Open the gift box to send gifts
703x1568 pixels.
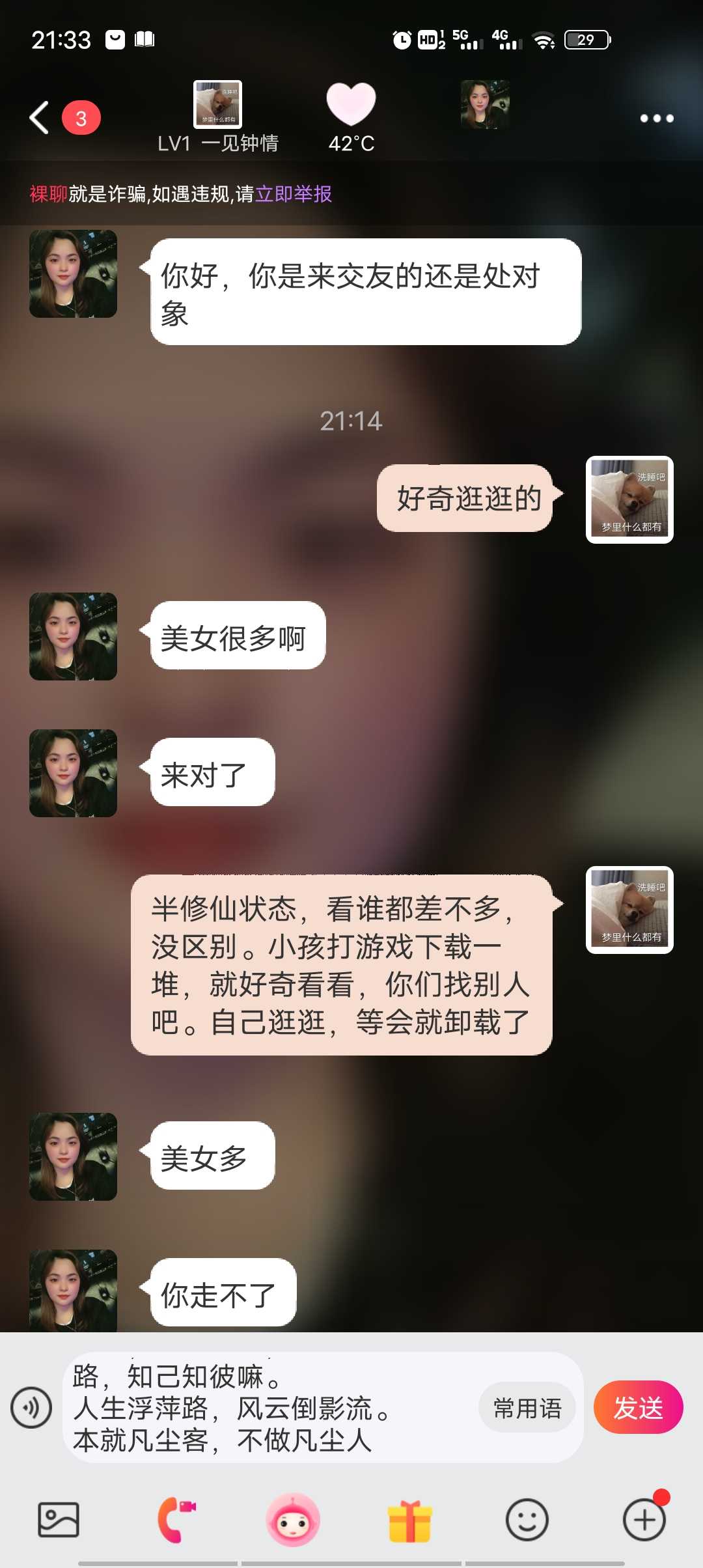410,1521
